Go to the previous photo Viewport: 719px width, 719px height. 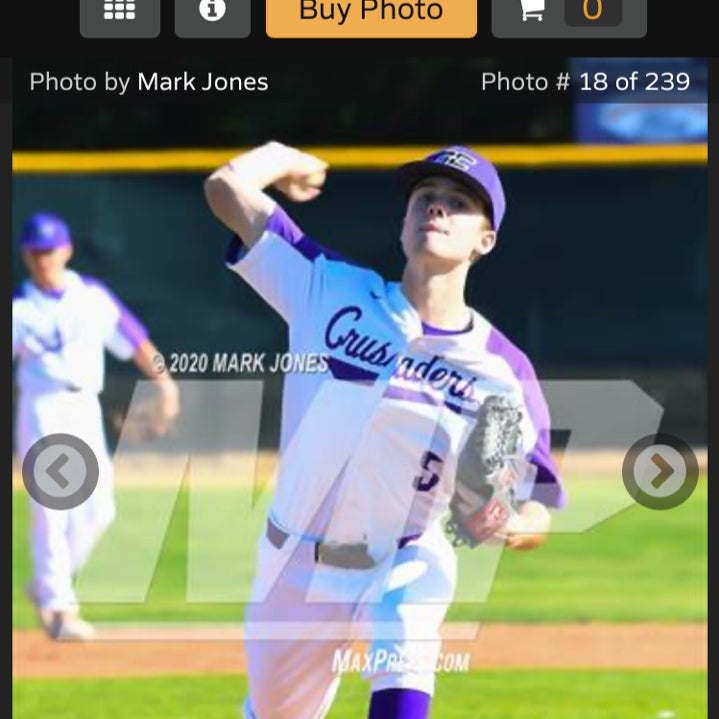(x=60, y=471)
